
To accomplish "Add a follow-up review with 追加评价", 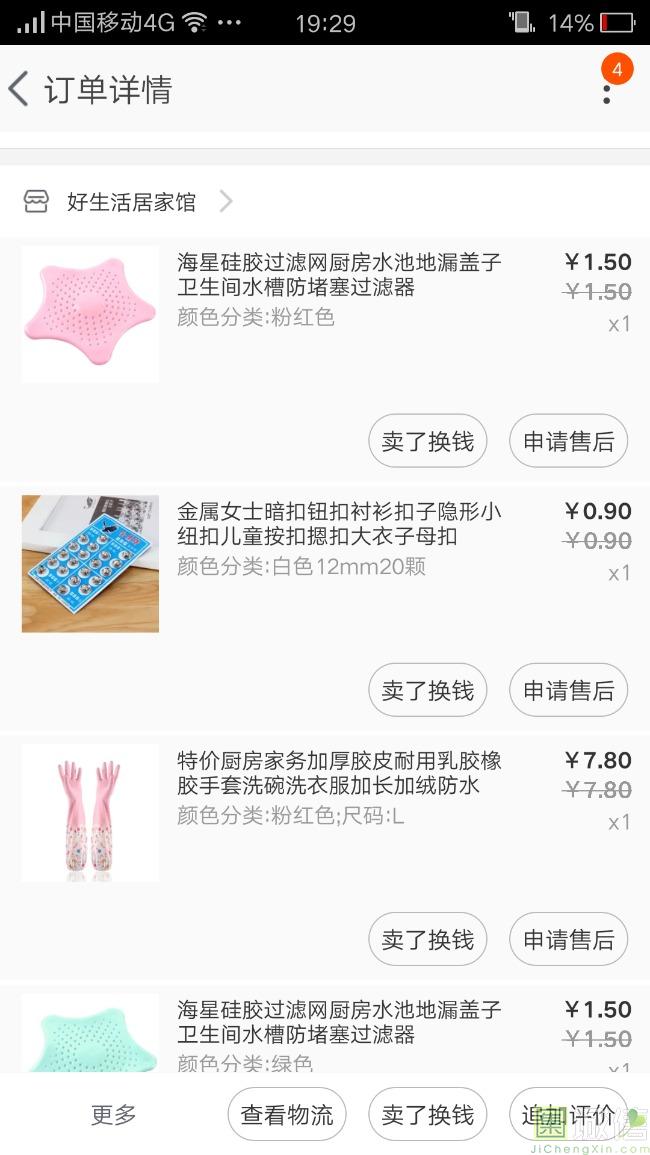I will click(568, 1116).
